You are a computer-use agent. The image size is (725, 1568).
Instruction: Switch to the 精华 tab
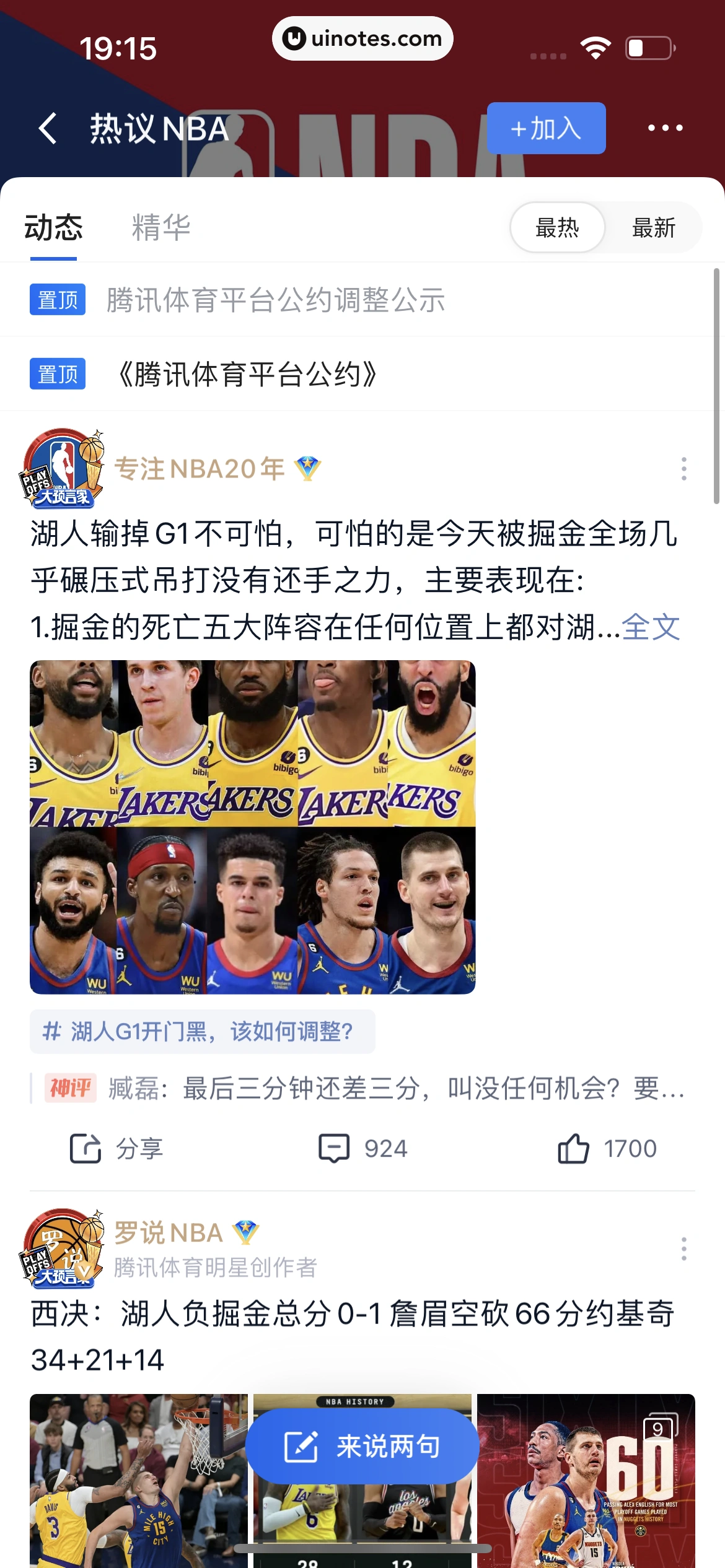(160, 227)
